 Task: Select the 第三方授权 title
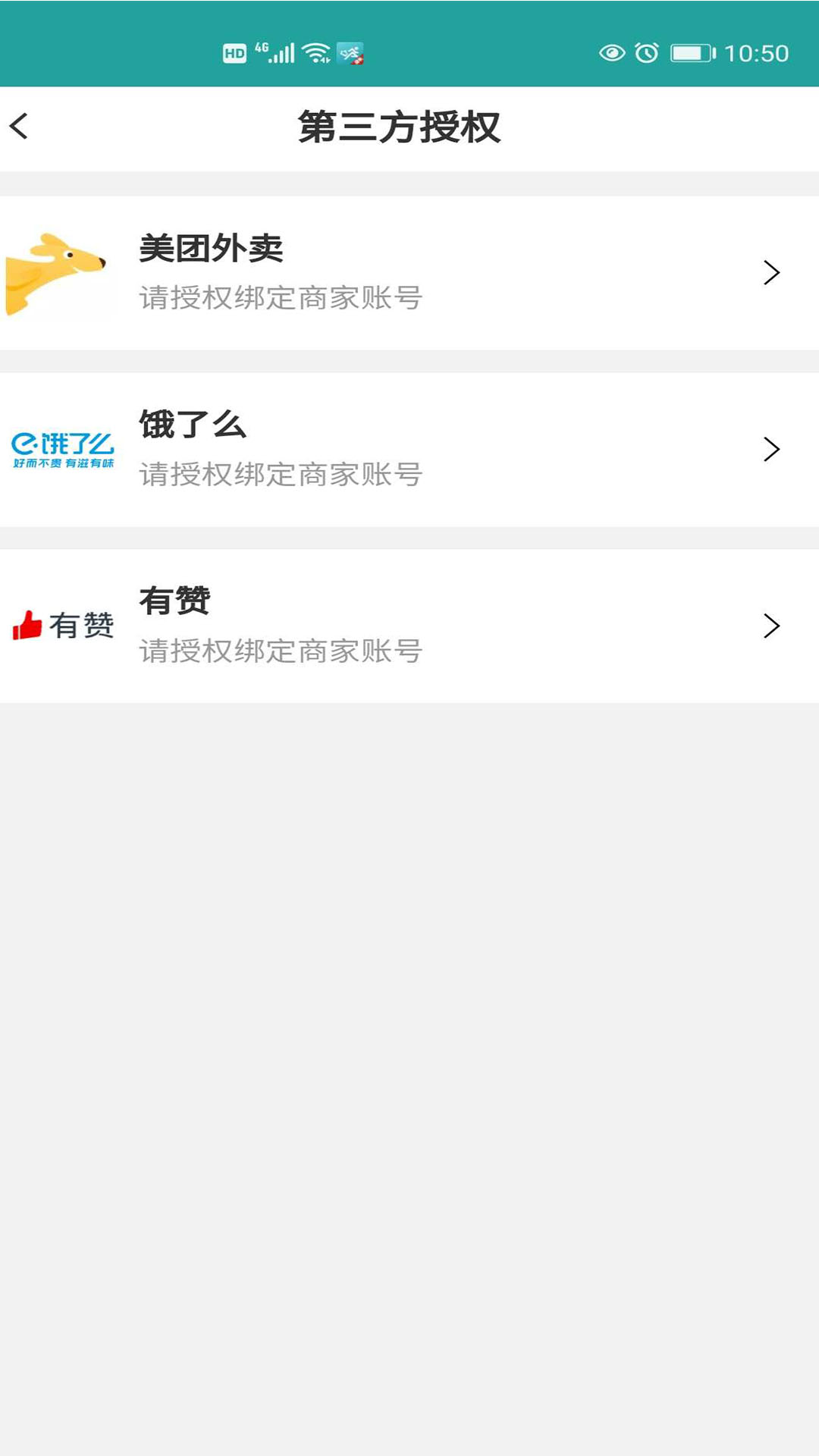coord(402,126)
